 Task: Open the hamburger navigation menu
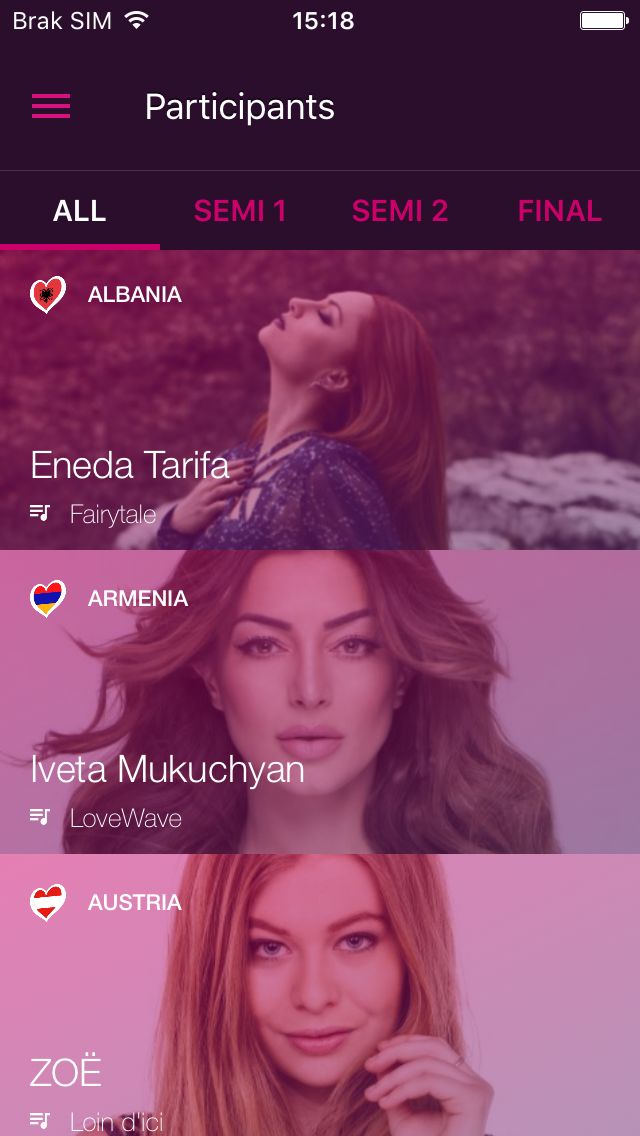click(51, 106)
